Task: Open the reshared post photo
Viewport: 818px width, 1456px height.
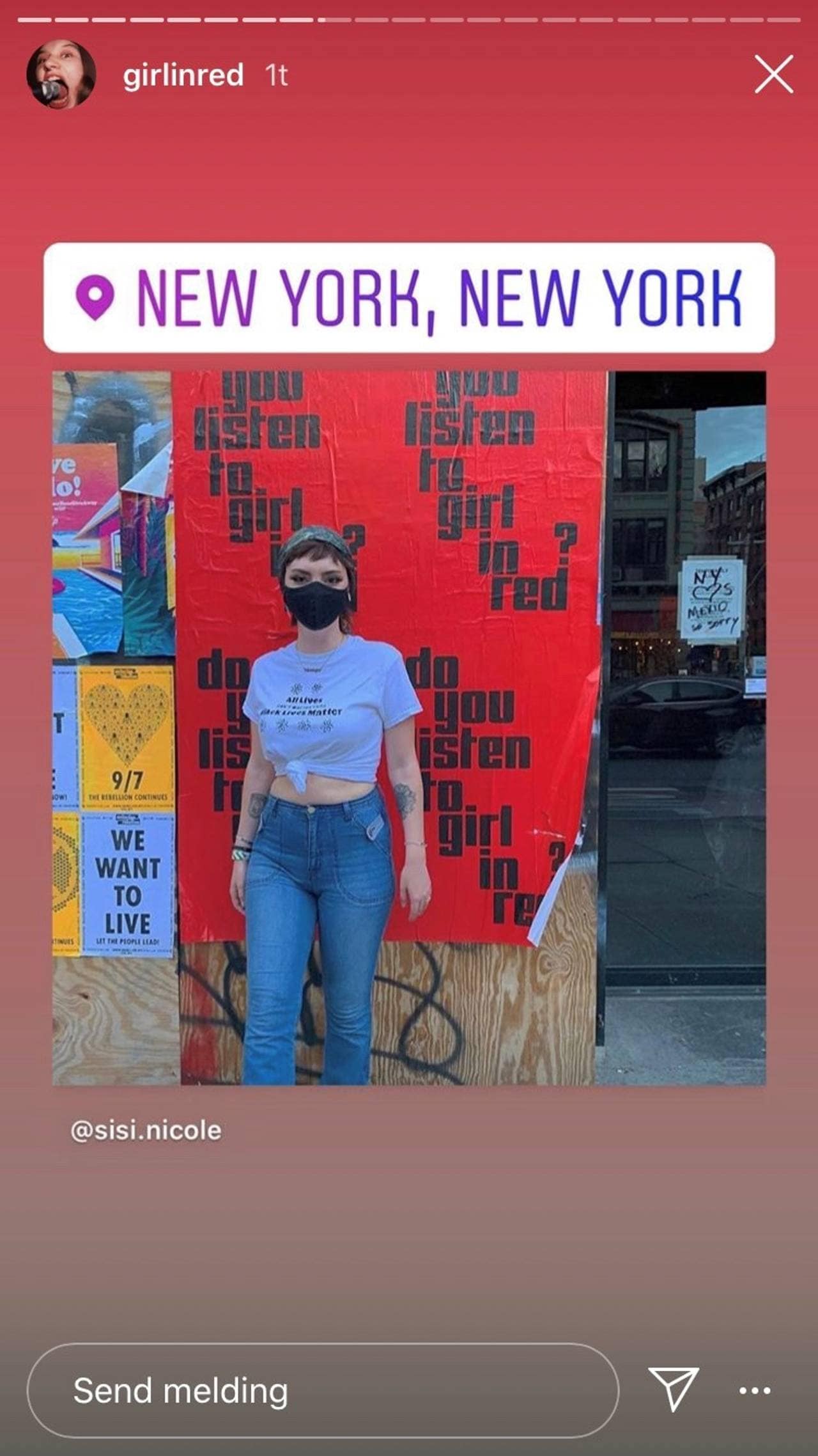Action: point(409,728)
